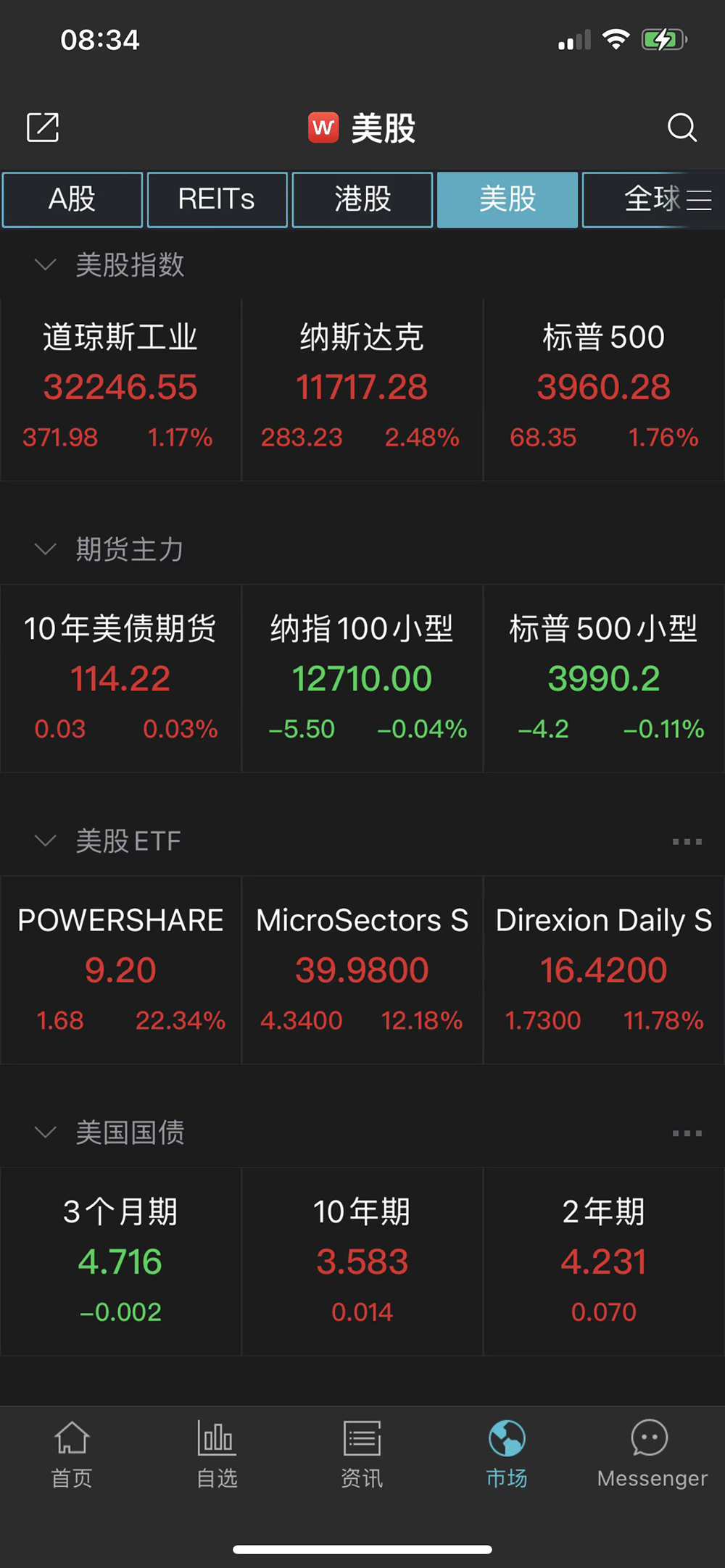725x1568 pixels.
Task: Go to the 首页 tab
Action: coord(72,1454)
